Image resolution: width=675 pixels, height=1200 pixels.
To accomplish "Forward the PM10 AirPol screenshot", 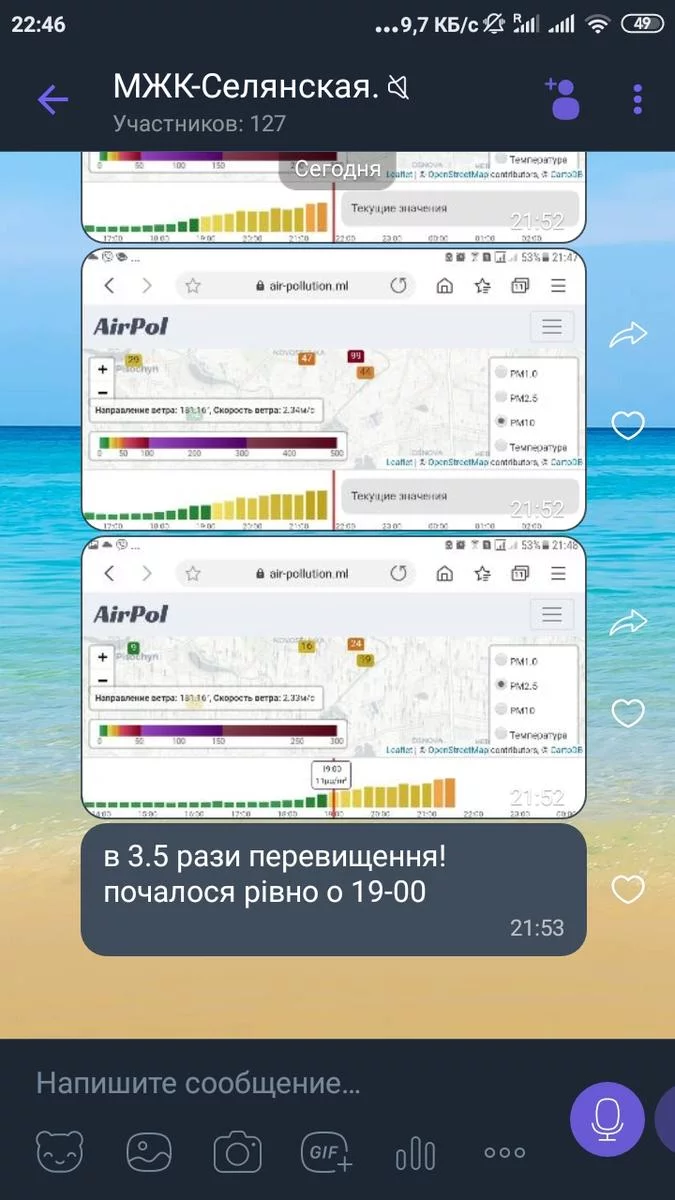I will pyautogui.click(x=628, y=336).
